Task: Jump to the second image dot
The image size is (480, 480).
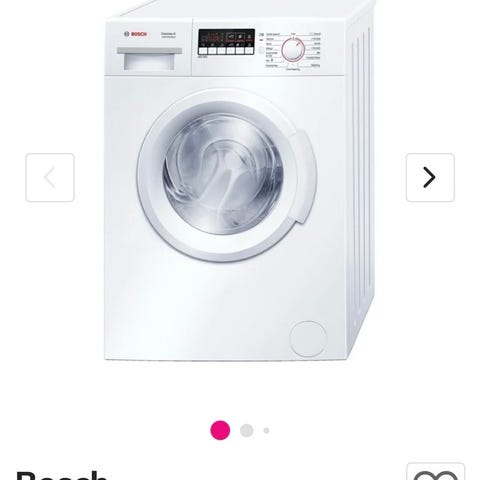Action: coord(247,430)
